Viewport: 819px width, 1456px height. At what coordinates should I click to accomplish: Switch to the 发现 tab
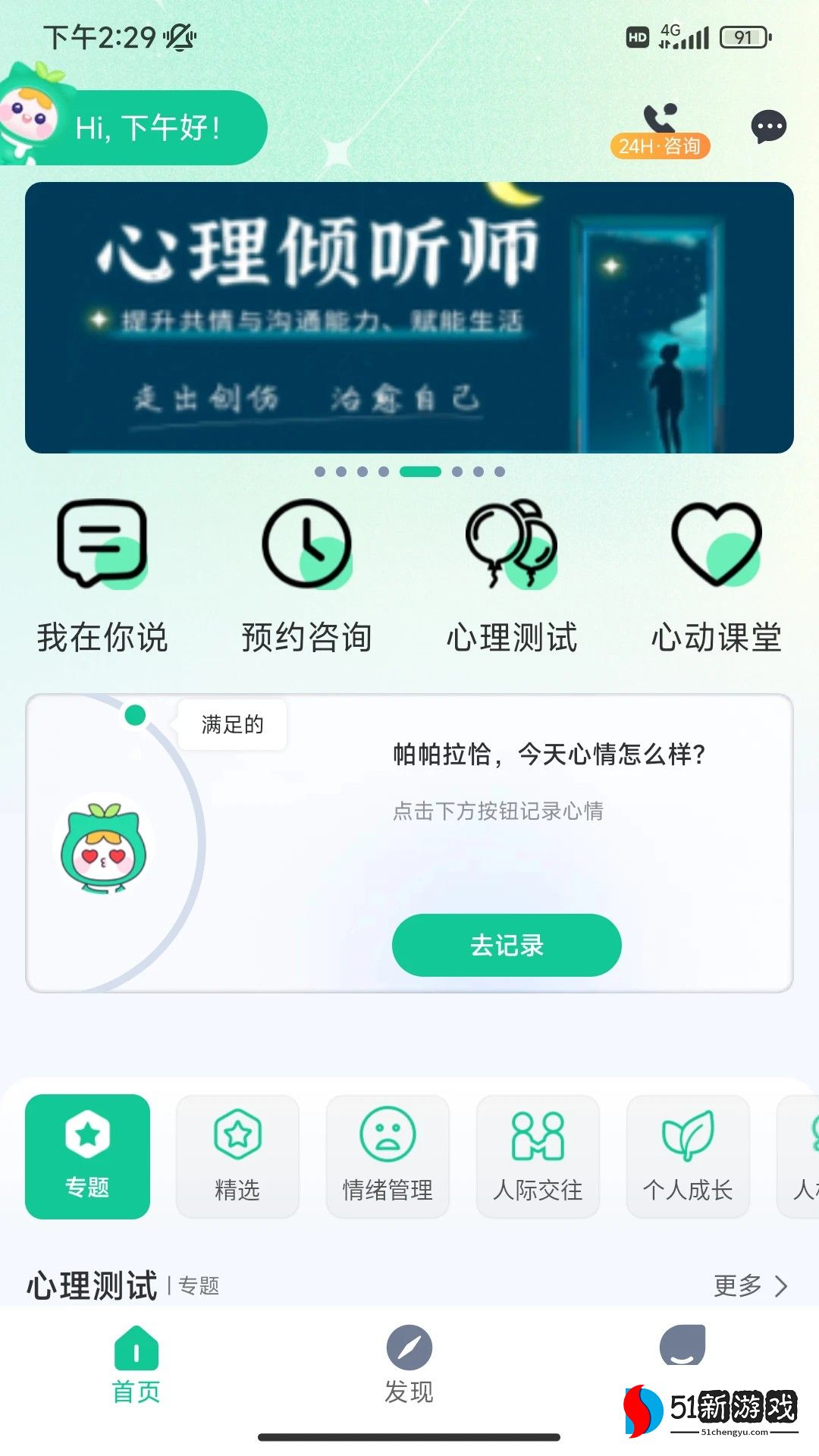coord(409,1365)
